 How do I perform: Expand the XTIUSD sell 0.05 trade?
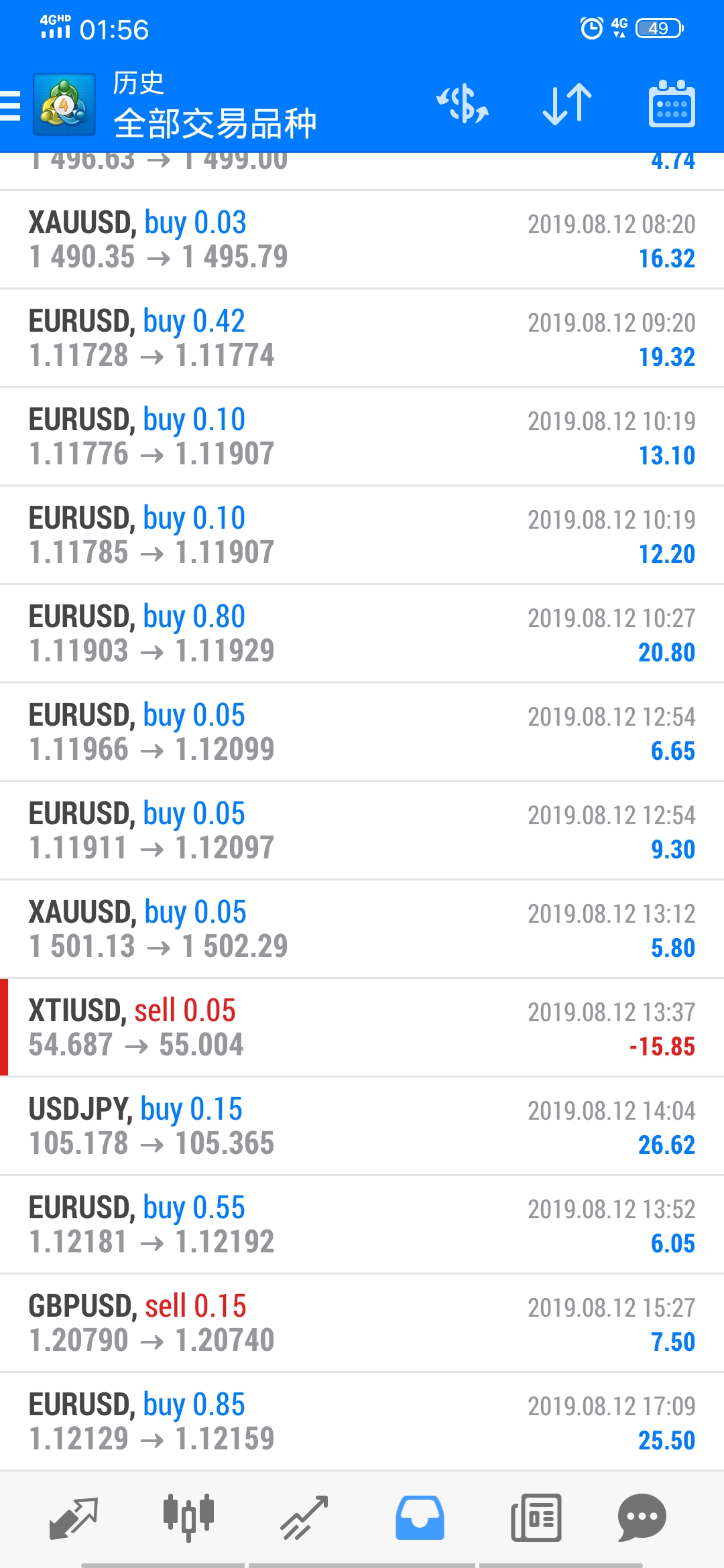coord(362,1028)
